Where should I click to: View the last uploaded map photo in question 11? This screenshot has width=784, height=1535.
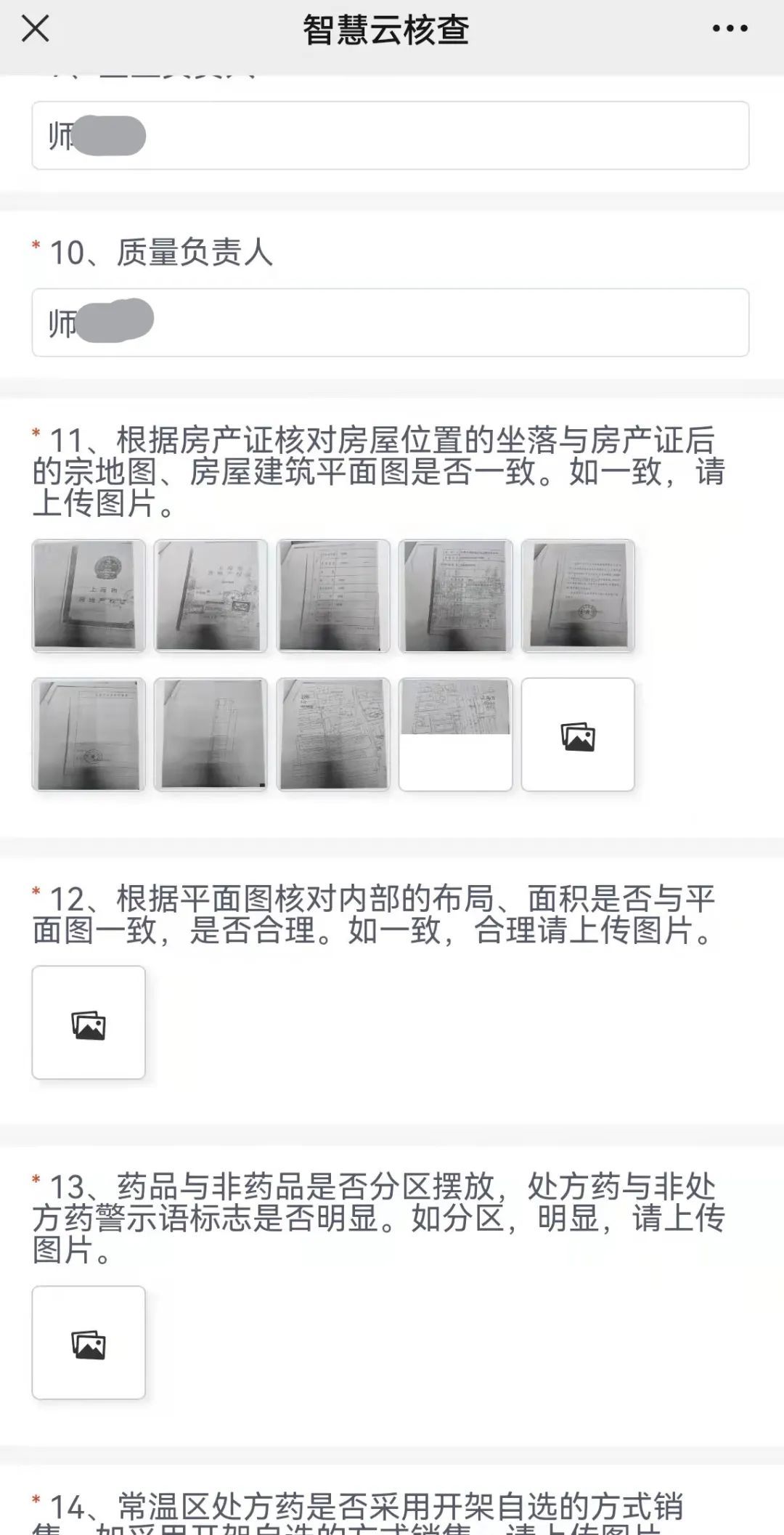point(455,735)
